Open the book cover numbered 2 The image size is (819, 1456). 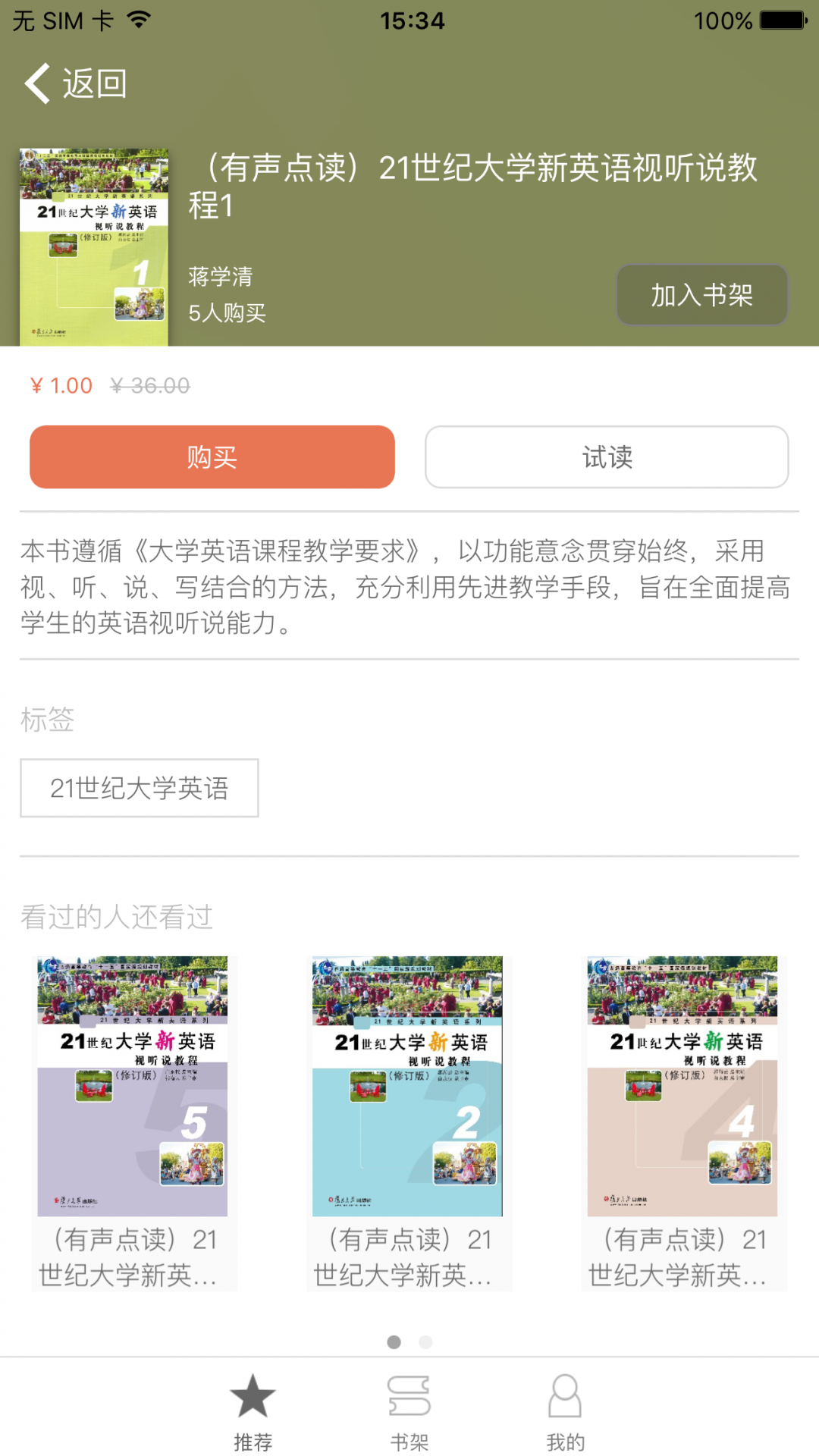pos(408,1086)
